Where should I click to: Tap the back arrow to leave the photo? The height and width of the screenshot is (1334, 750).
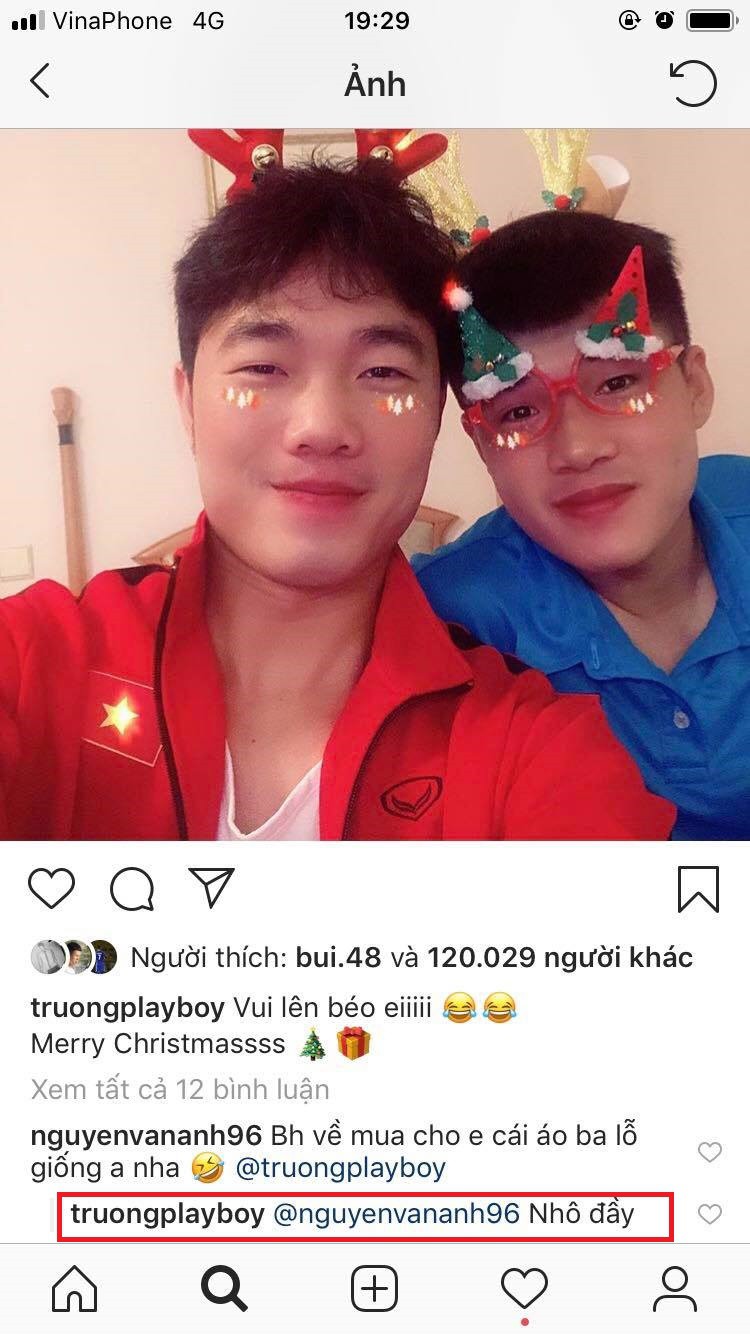click(x=40, y=82)
